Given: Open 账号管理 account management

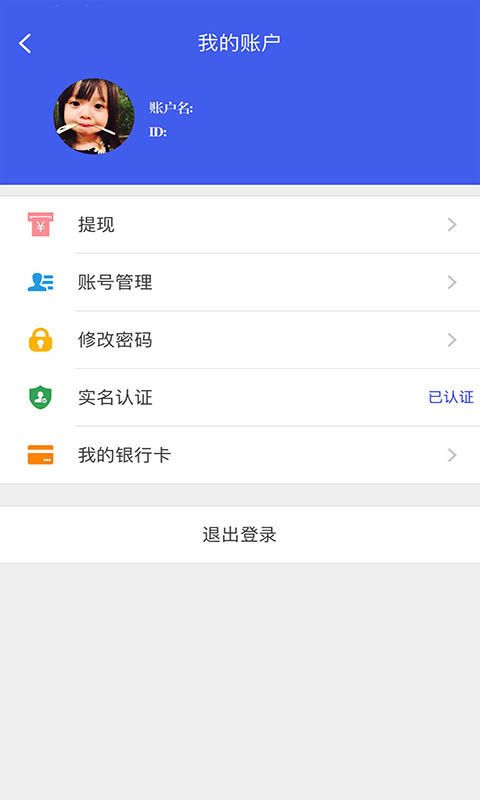Looking at the screenshot, I should click(240, 282).
